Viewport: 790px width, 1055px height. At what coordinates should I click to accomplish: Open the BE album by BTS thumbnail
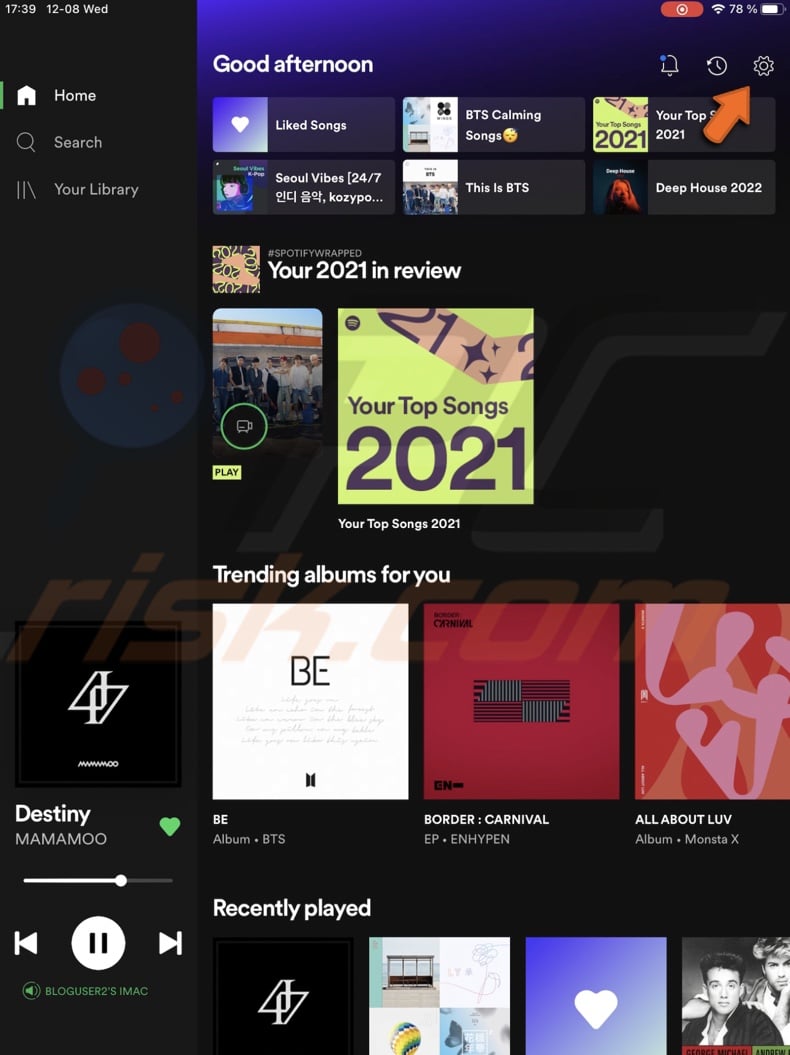(x=310, y=700)
